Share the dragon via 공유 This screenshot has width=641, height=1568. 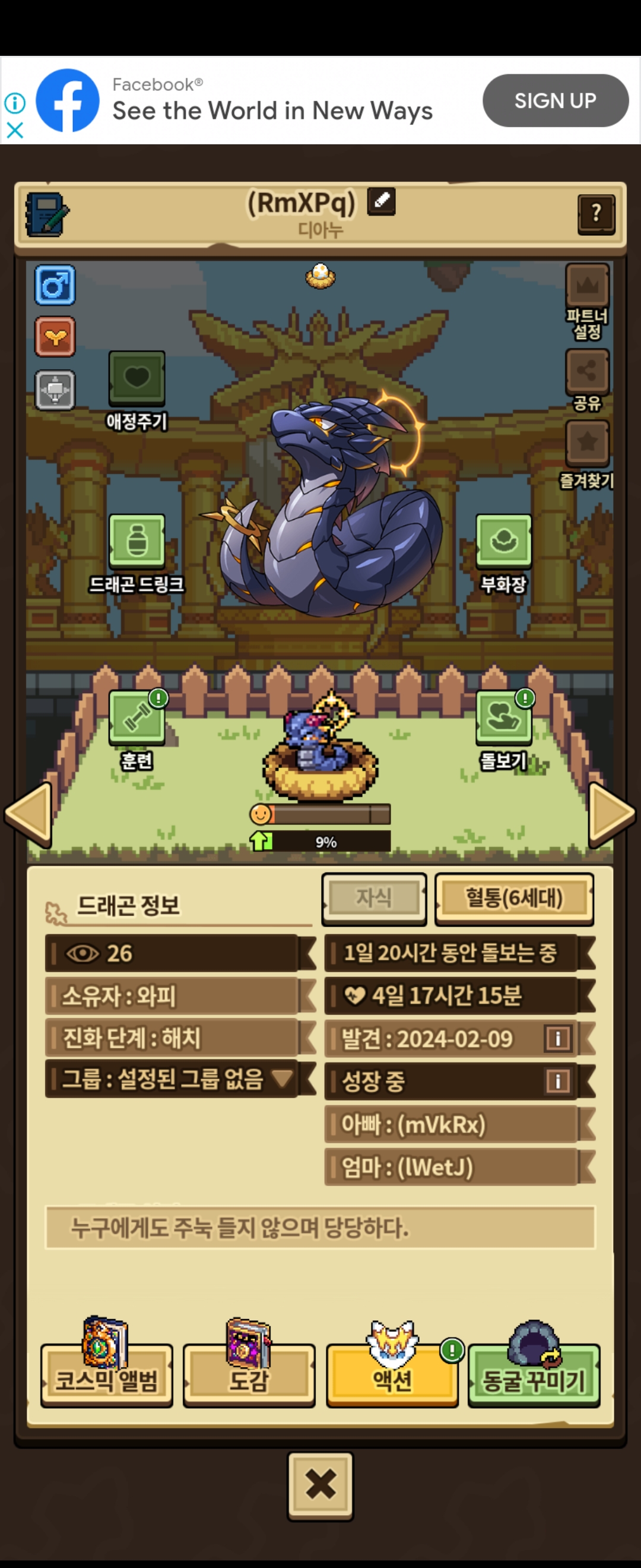pos(587,371)
